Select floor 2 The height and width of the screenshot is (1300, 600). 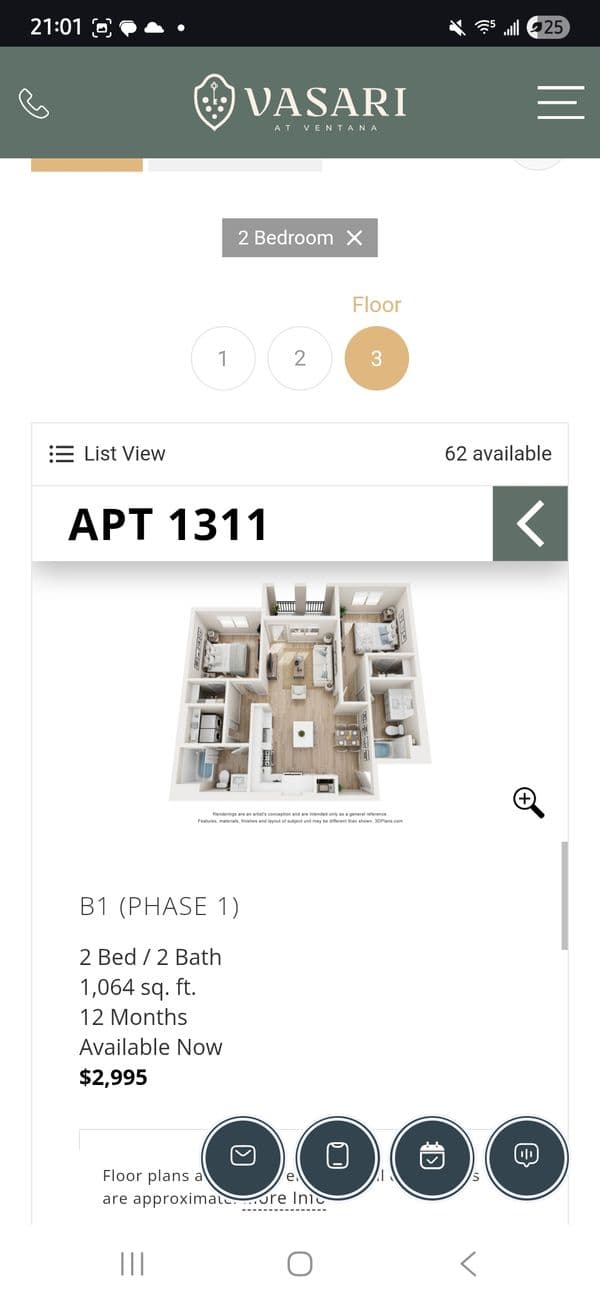(x=300, y=358)
